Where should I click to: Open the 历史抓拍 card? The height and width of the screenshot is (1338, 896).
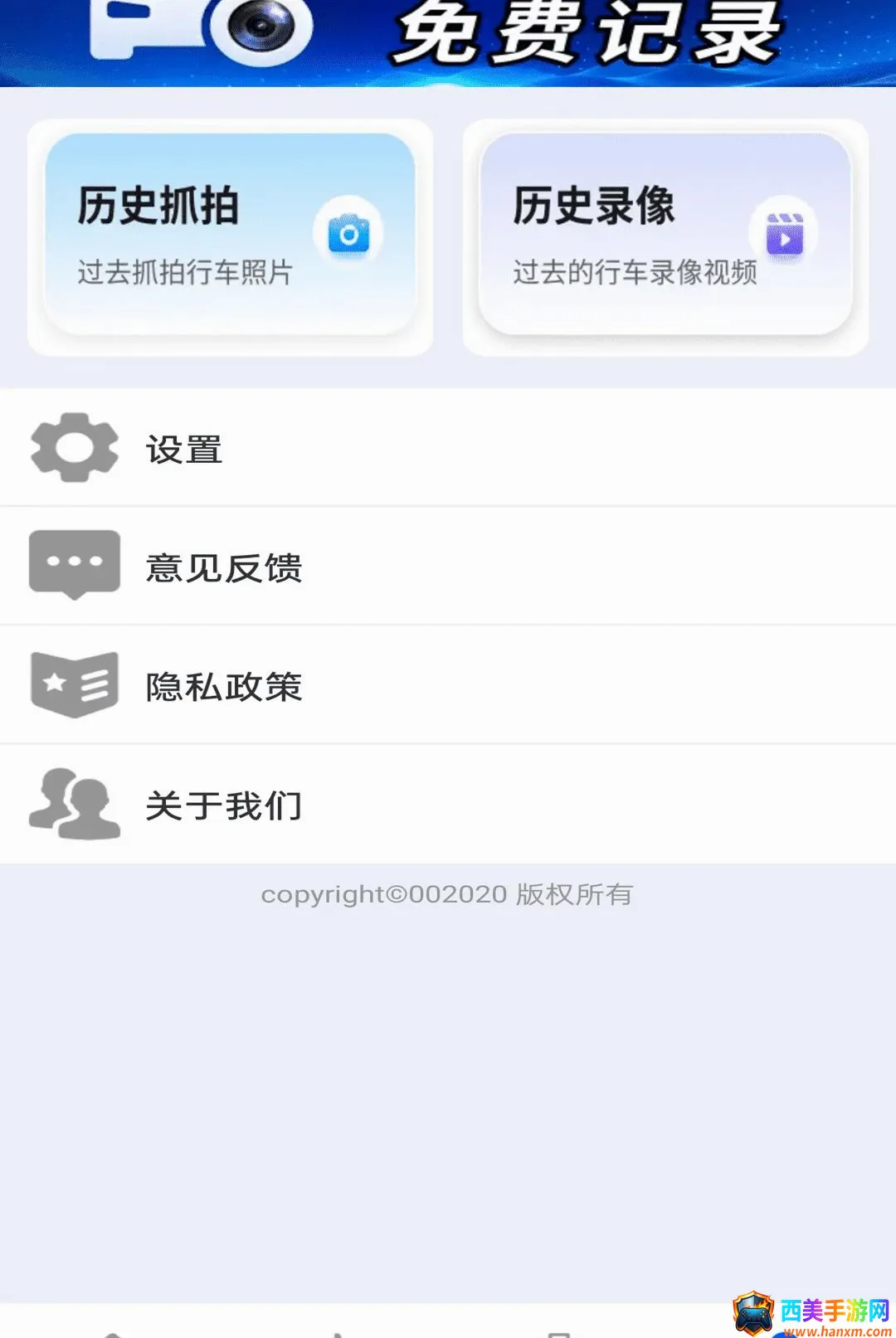click(x=230, y=236)
